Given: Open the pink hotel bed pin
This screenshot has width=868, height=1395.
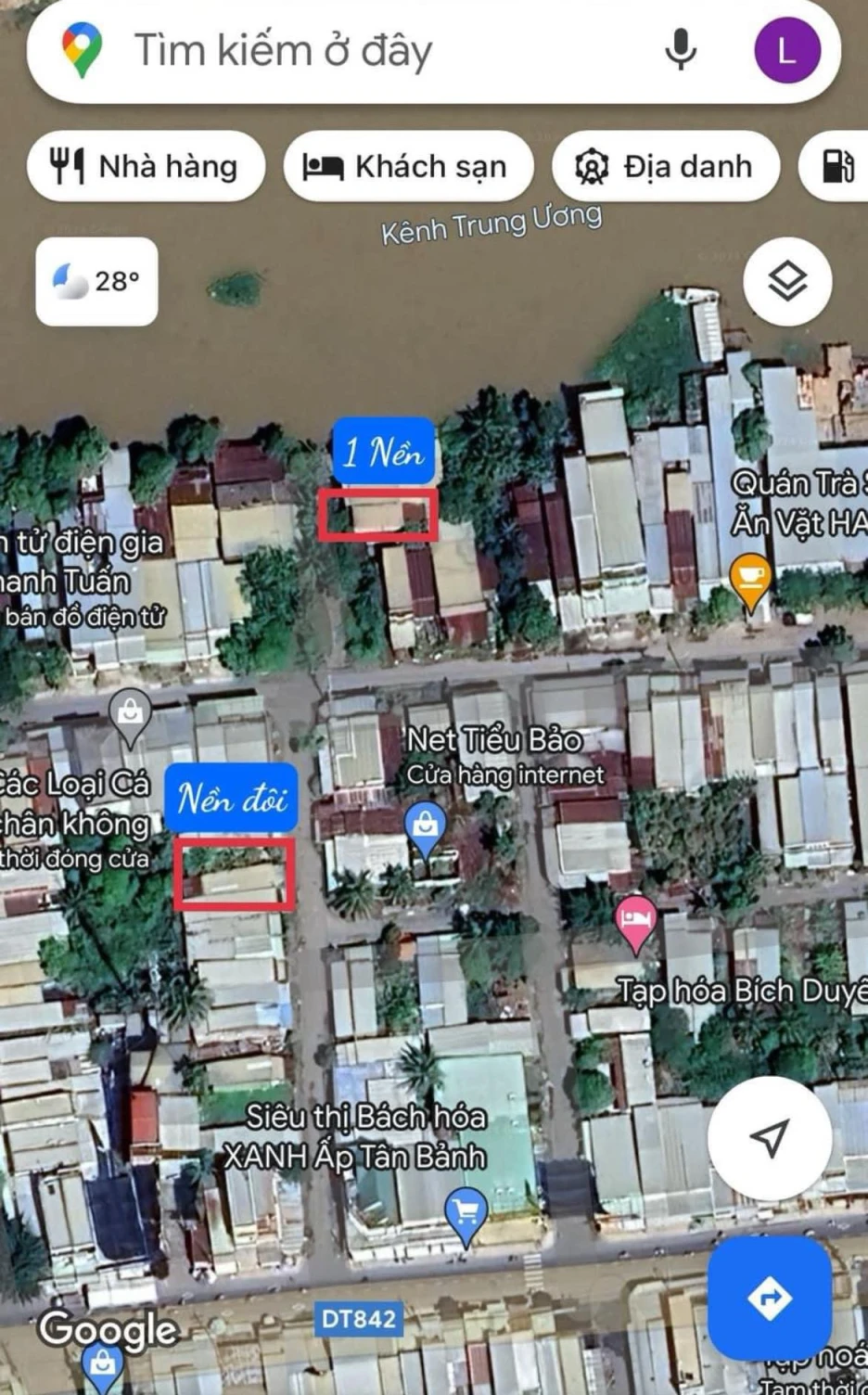Looking at the screenshot, I should (635, 921).
